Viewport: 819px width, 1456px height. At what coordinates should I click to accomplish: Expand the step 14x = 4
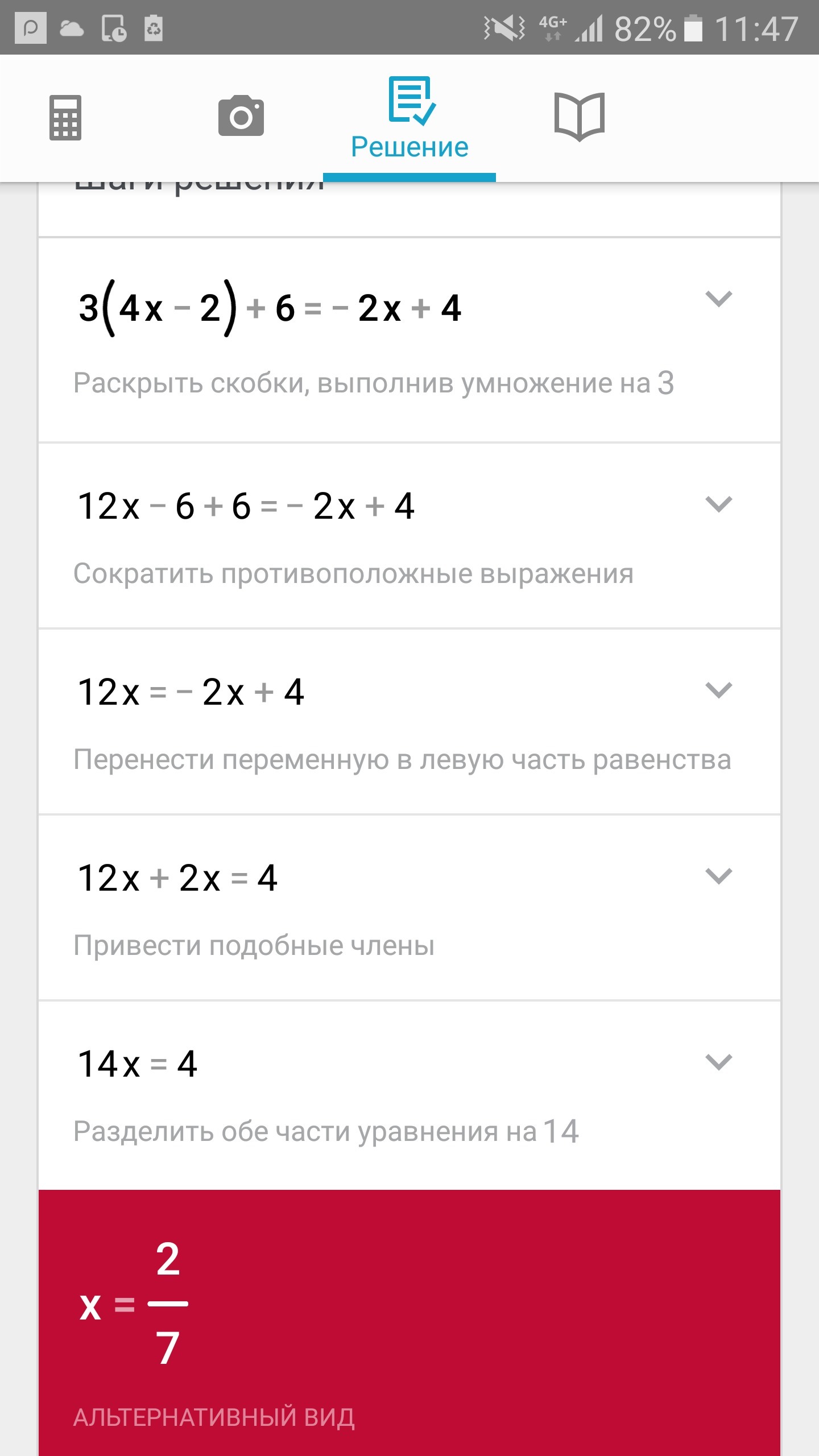tap(718, 1062)
